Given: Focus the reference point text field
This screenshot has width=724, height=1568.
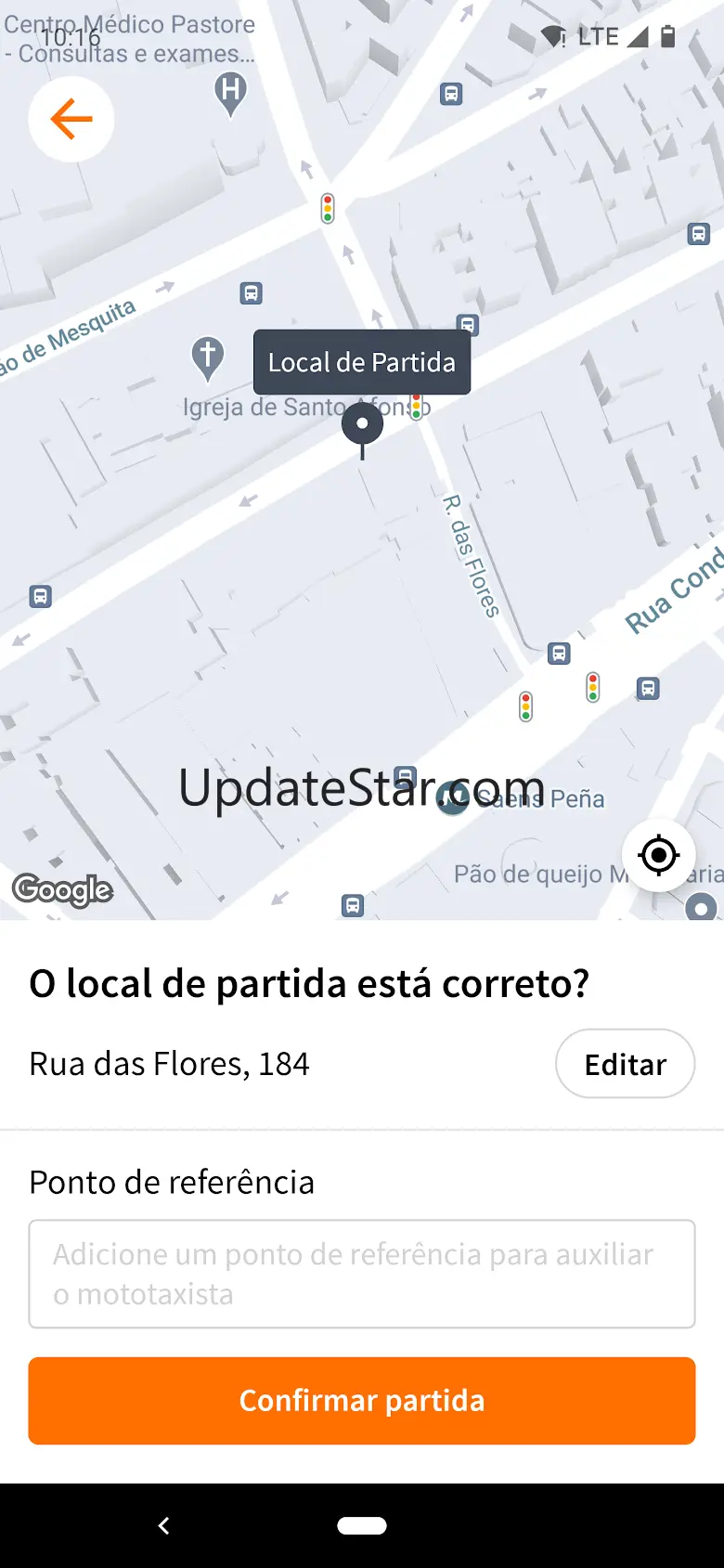Looking at the screenshot, I should pos(362,1274).
